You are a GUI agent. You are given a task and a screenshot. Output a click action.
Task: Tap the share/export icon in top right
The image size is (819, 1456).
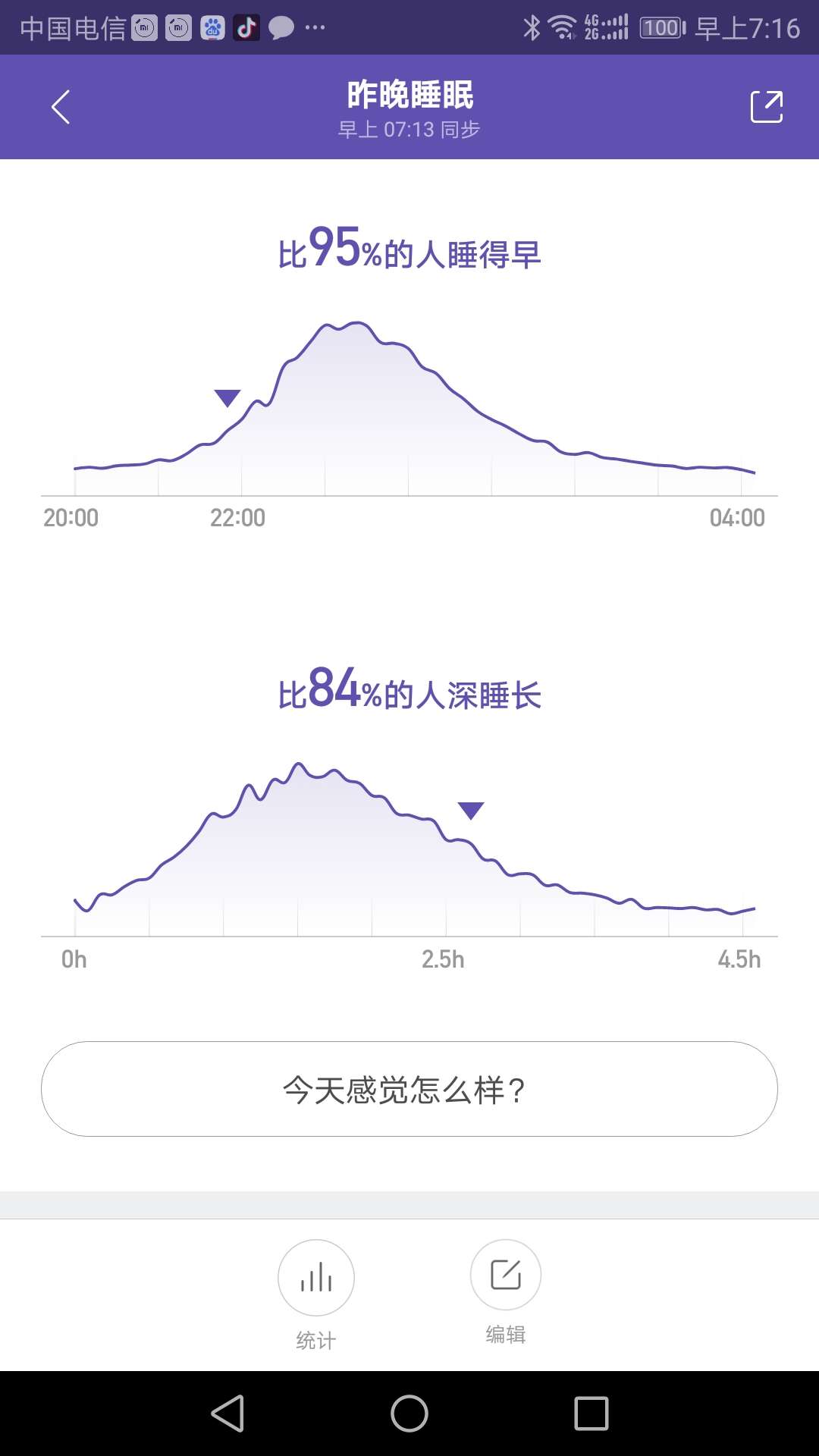pyautogui.click(x=766, y=106)
